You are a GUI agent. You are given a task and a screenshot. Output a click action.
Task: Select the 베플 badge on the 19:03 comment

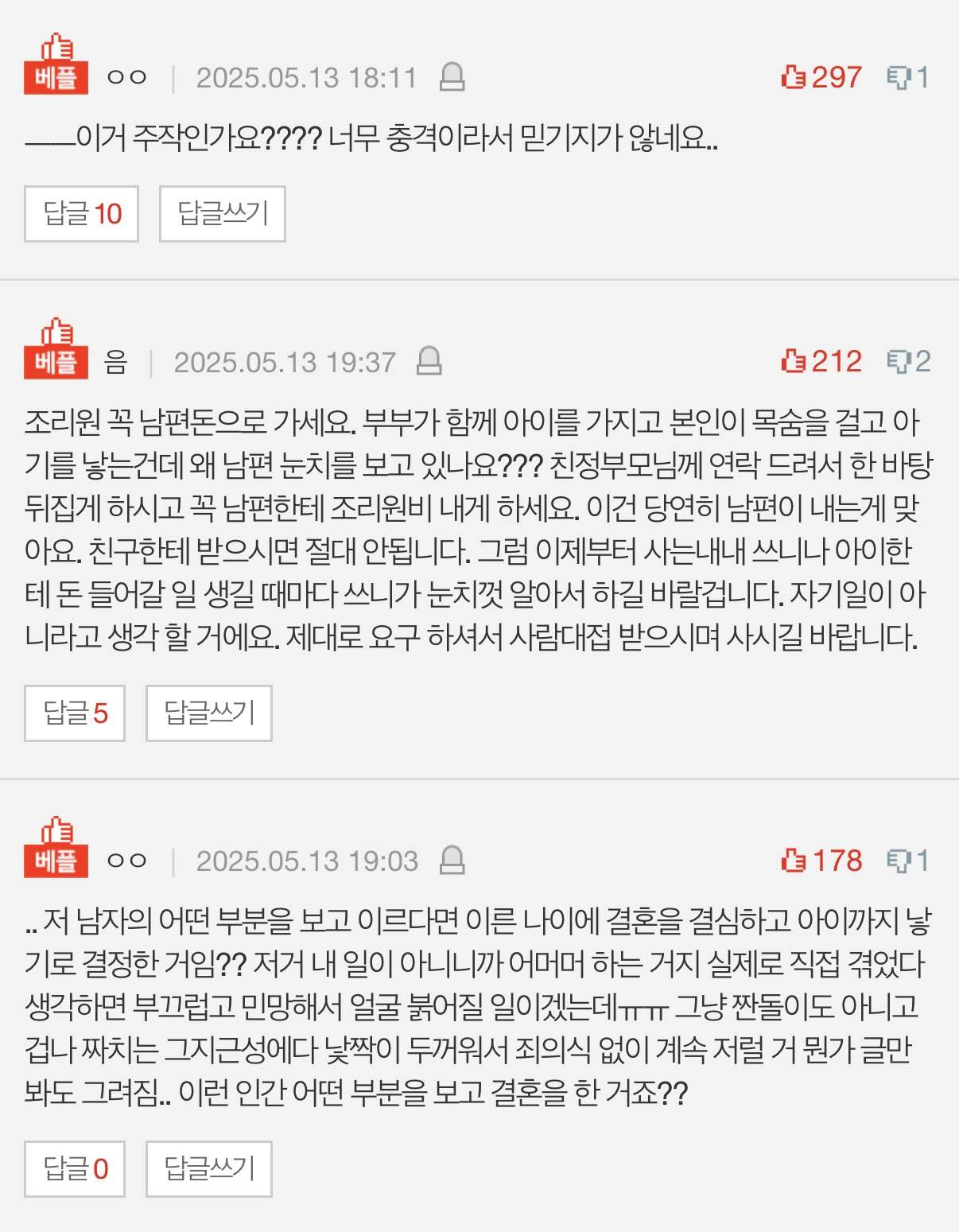pos(56,855)
